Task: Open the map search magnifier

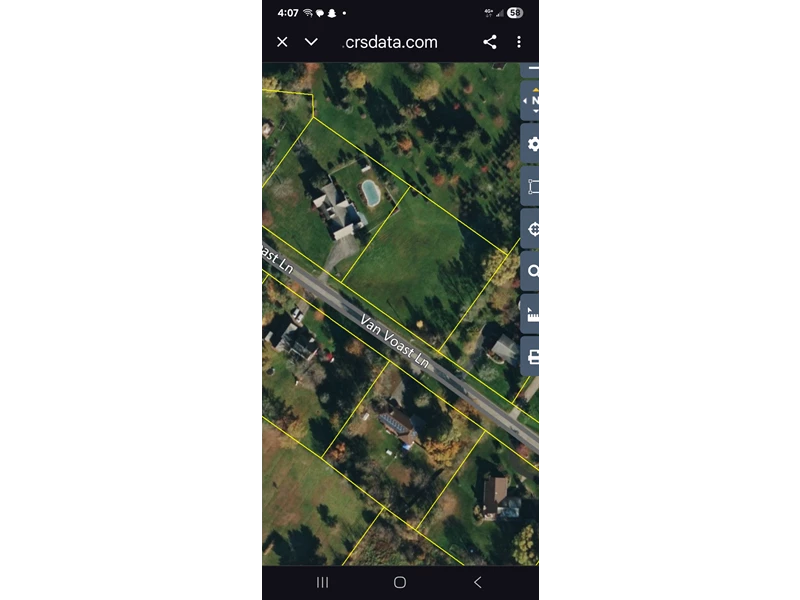Action: point(534,271)
